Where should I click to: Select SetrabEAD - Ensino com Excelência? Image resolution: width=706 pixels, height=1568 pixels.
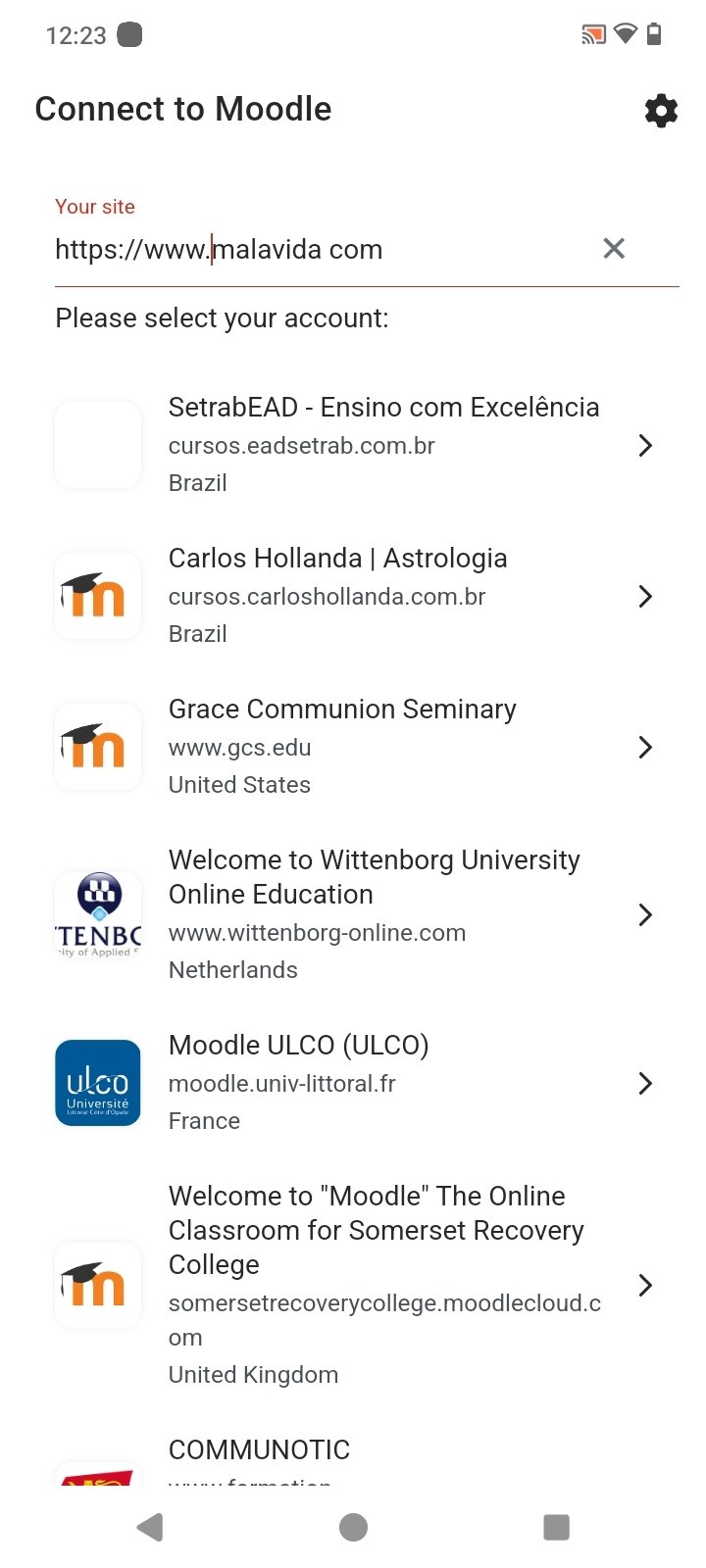pos(353,445)
